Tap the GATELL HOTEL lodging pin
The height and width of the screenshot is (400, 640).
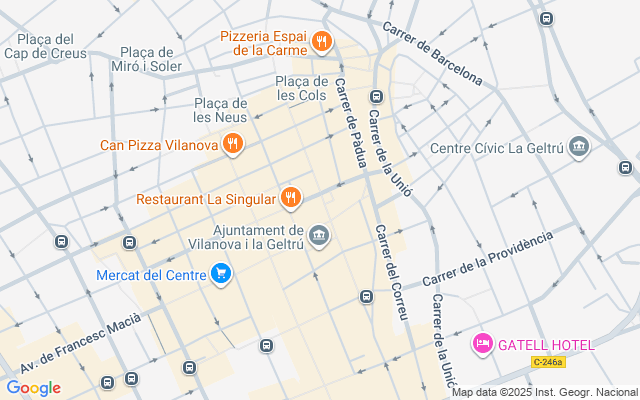pos(483,344)
